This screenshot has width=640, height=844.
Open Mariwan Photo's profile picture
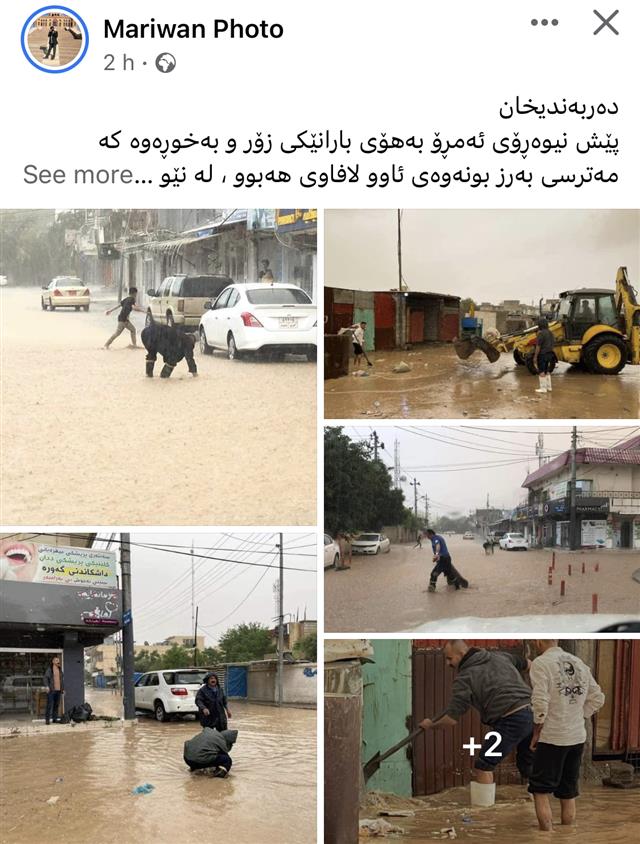(54, 39)
